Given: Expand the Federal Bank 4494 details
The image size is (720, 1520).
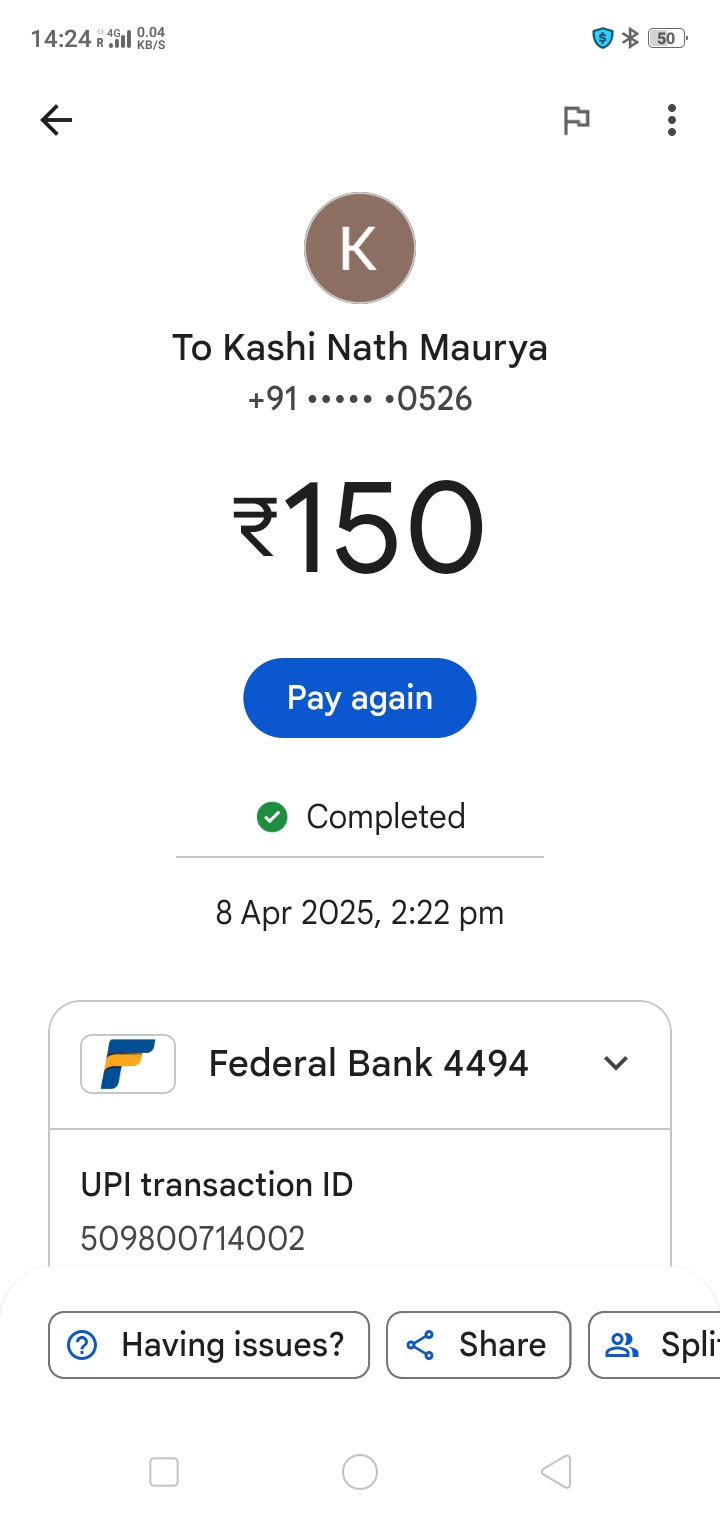Looking at the screenshot, I should tap(616, 1063).
